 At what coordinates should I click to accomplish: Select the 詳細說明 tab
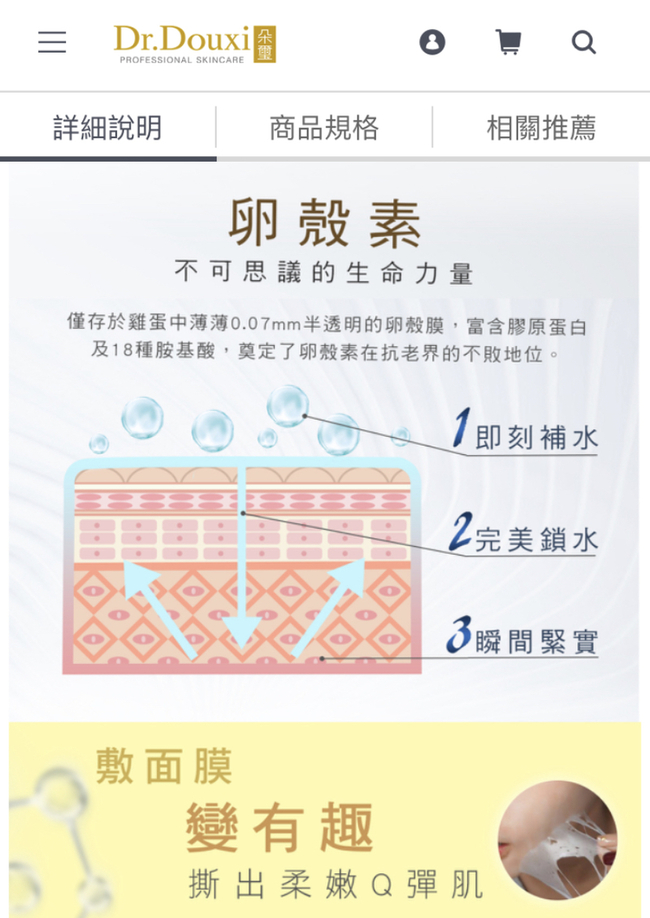pyautogui.click(x=108, y=128)
